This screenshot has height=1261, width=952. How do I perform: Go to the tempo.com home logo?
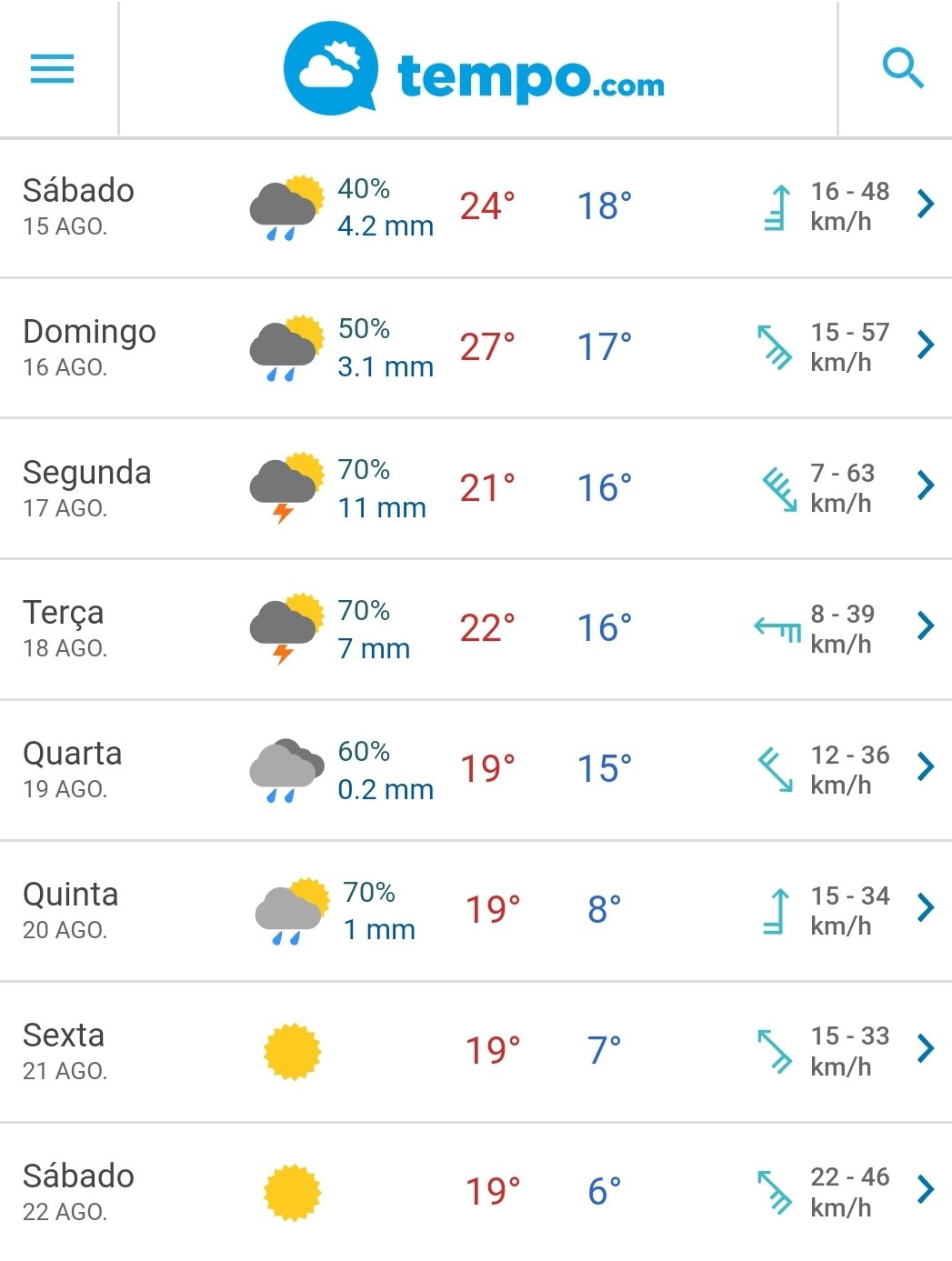coord(475,69)
